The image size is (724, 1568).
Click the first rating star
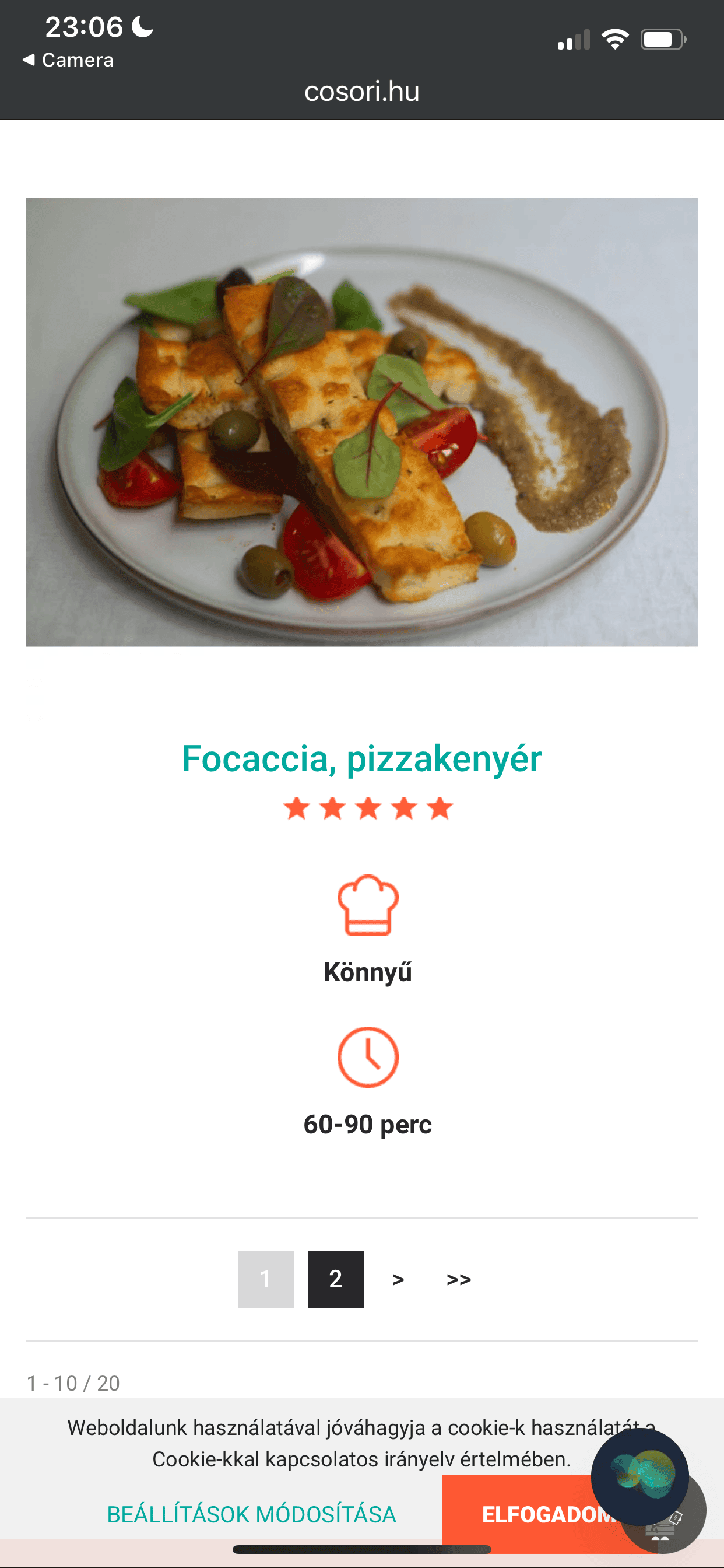pyautogui.click(x=296, y=810)
